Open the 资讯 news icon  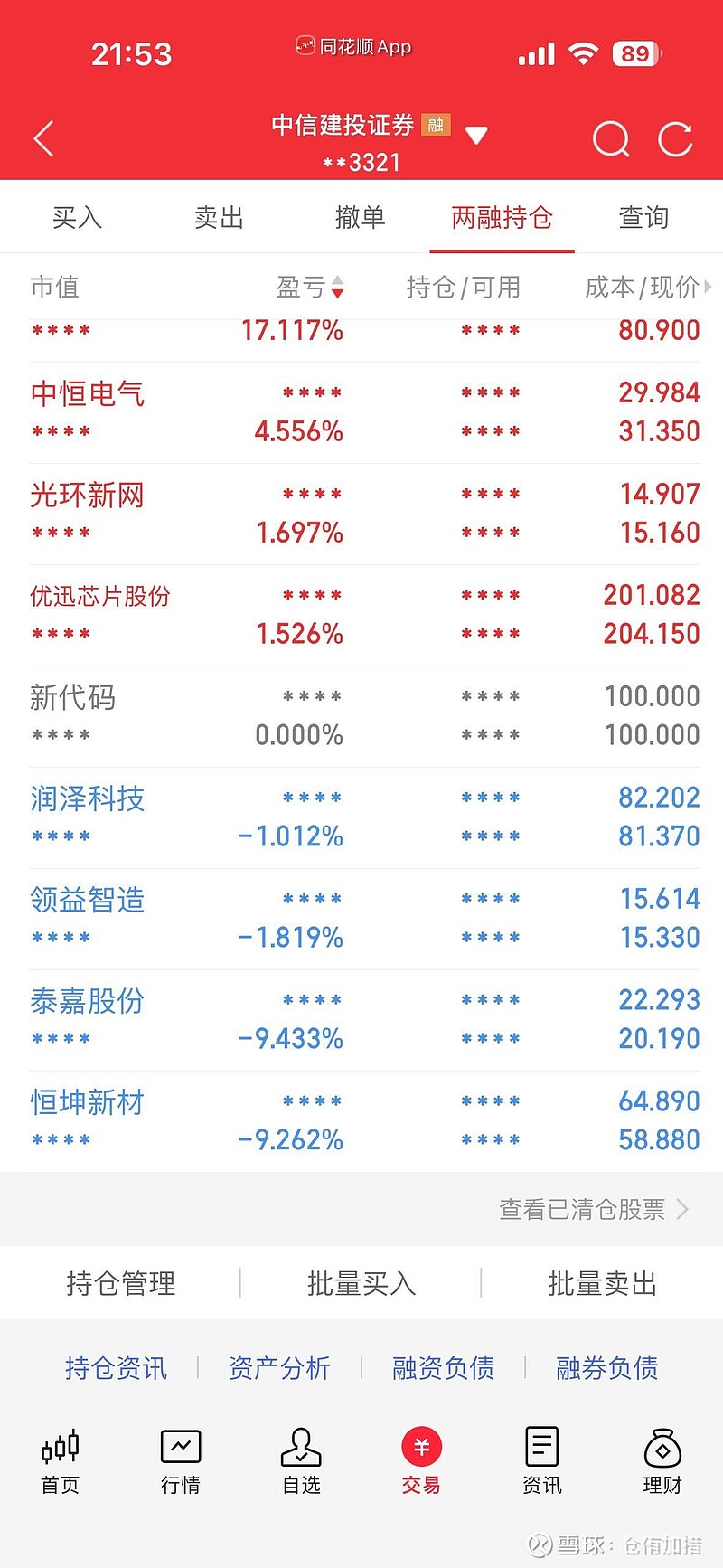(x=541, y=1460)
